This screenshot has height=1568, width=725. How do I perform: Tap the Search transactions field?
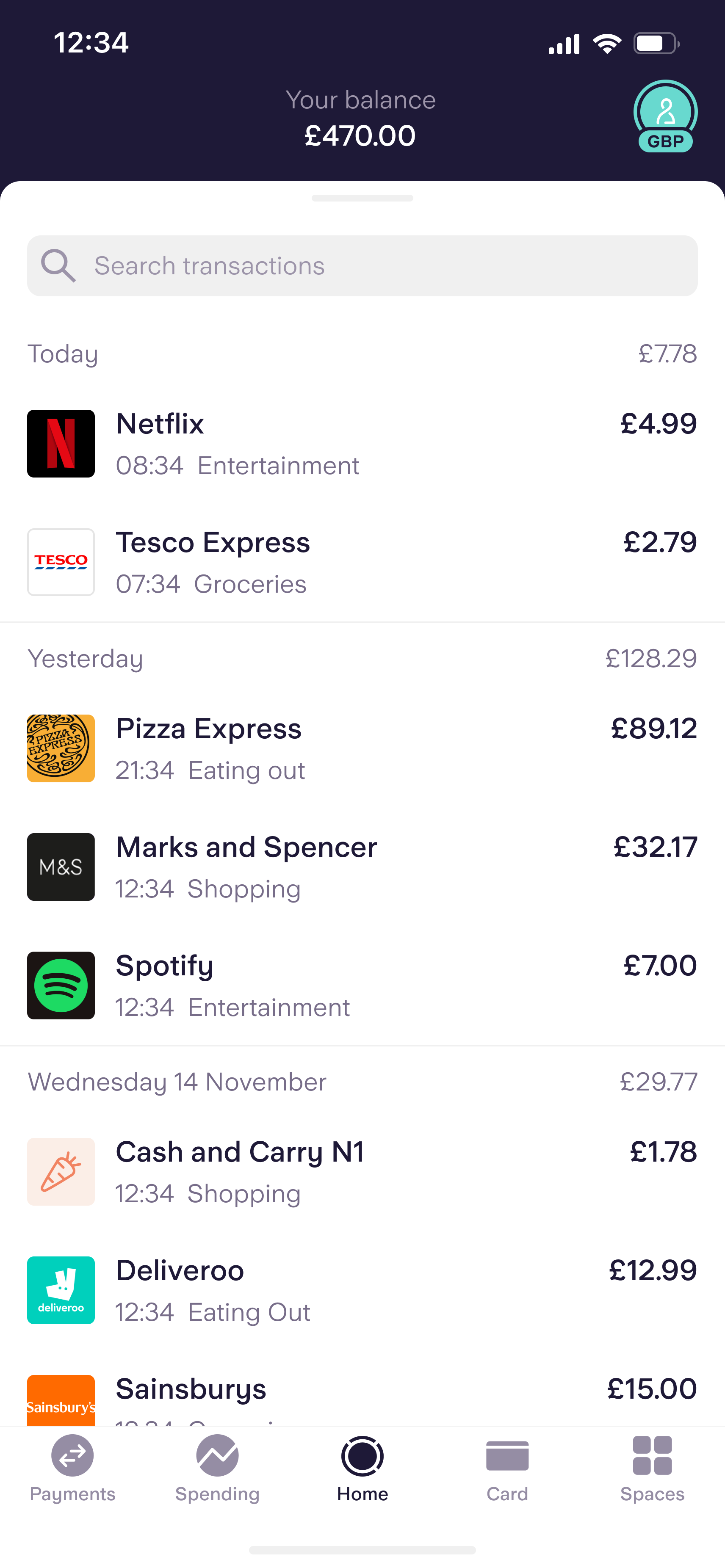pos(362,266)
